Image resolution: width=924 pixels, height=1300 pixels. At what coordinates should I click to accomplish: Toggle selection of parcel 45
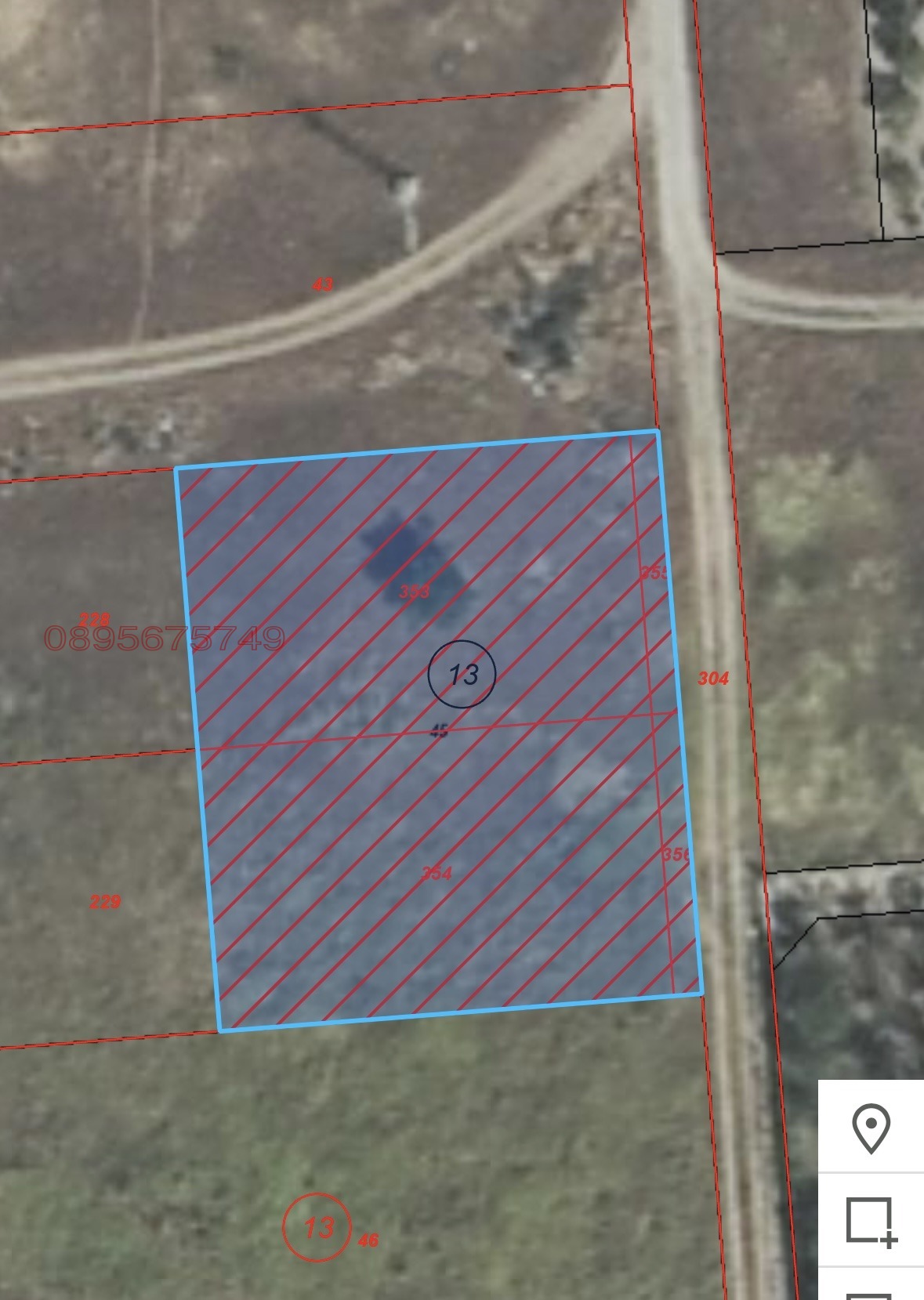[x=439, y=730]
